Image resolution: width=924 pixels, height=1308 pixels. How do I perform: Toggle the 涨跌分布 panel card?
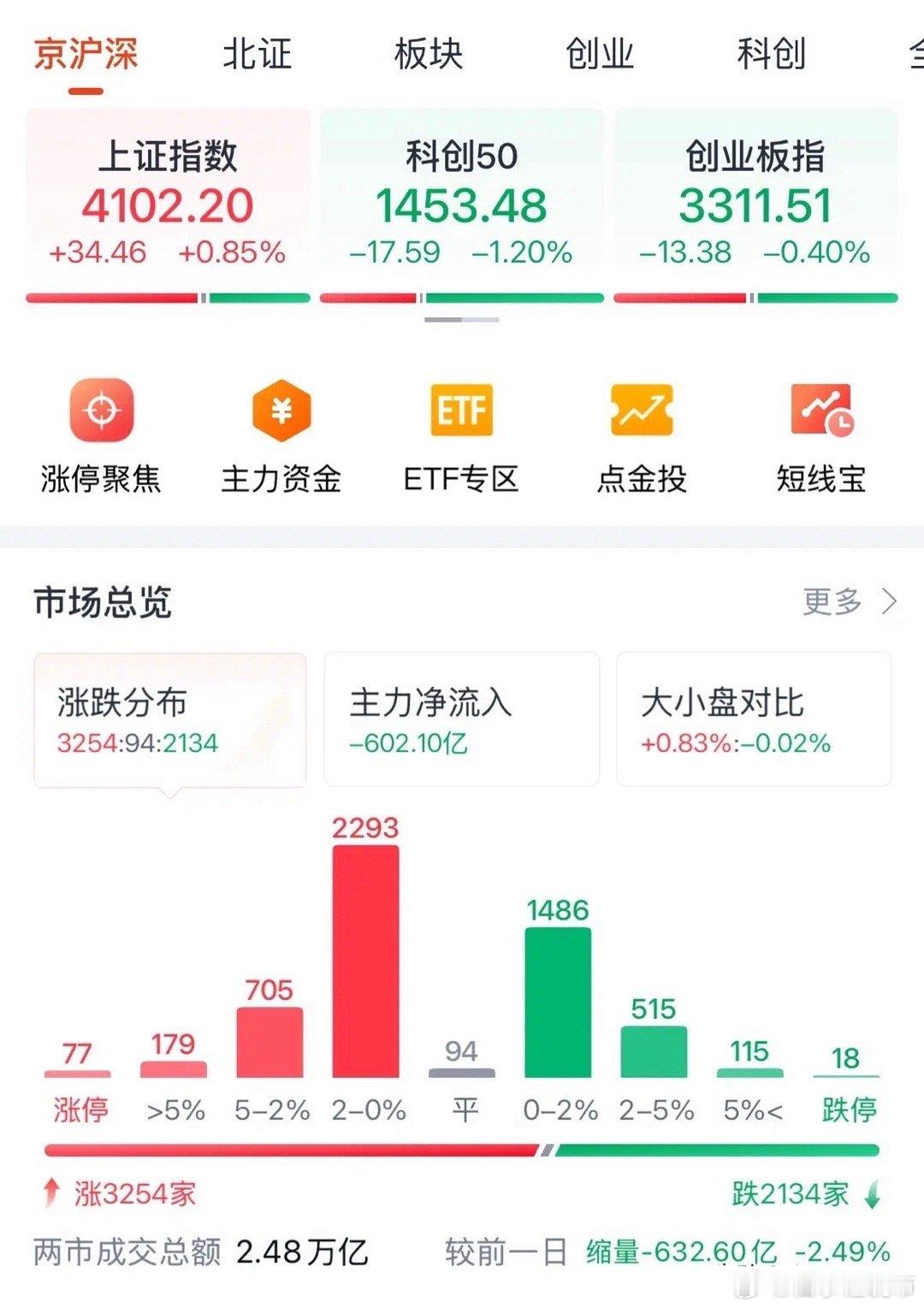pyautogui.click(x=169, y=719)
